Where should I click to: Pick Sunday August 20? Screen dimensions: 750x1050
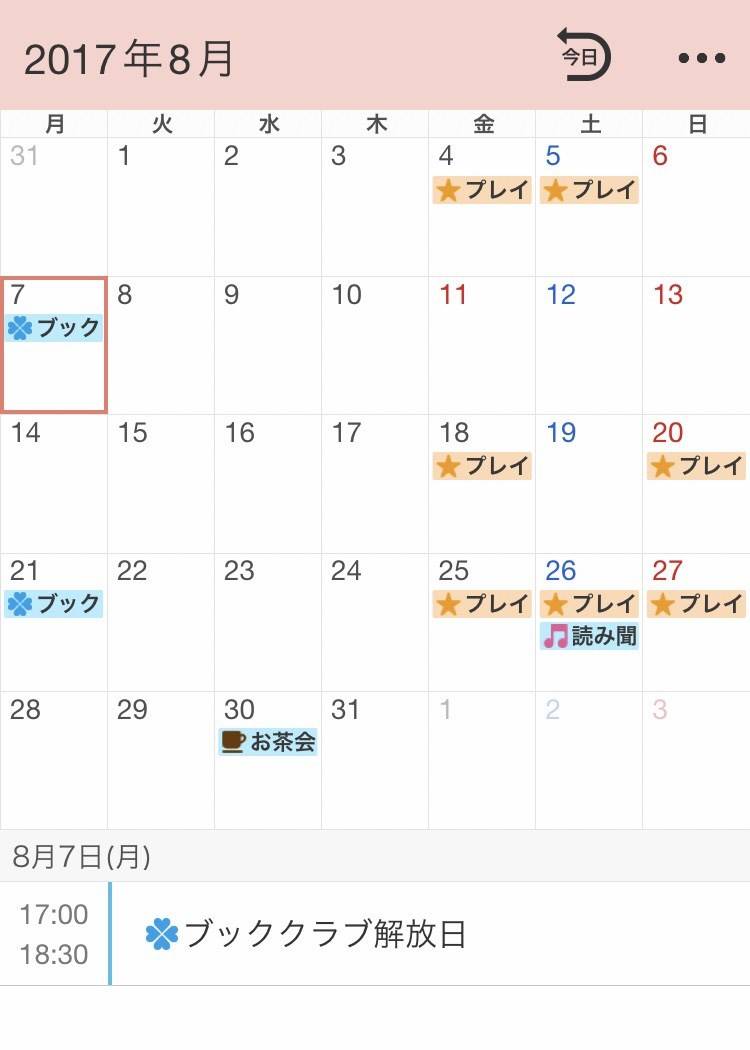[696, 483]
